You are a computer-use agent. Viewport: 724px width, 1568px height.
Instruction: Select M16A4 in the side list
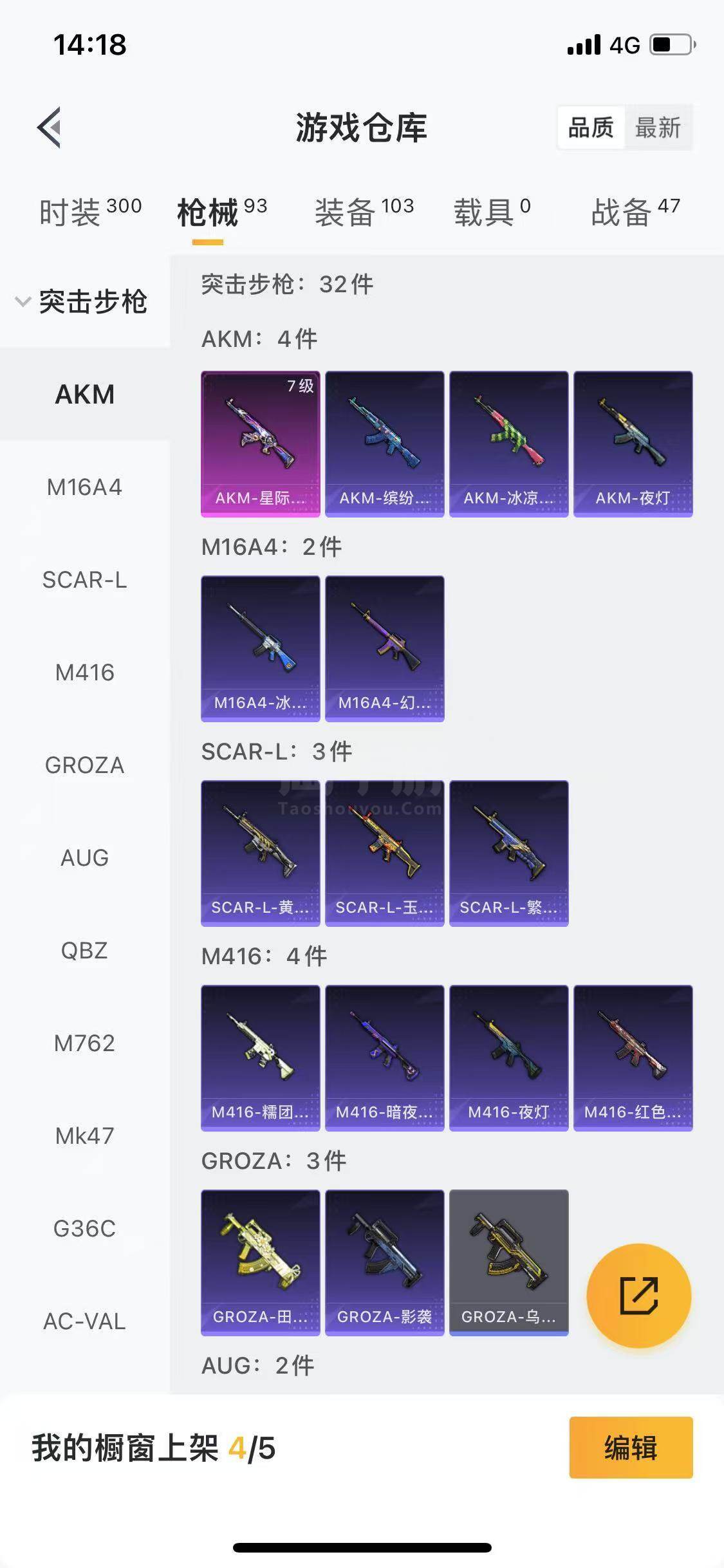[84, 487]
